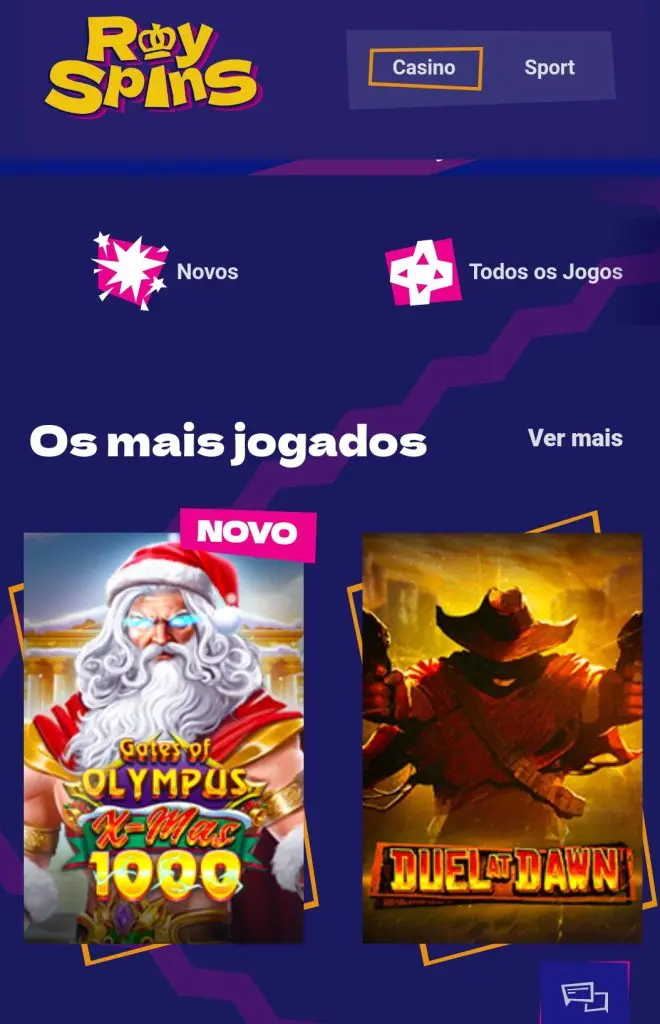
Task: Open Todos os Jogos category
Action: tap(505, 271)
